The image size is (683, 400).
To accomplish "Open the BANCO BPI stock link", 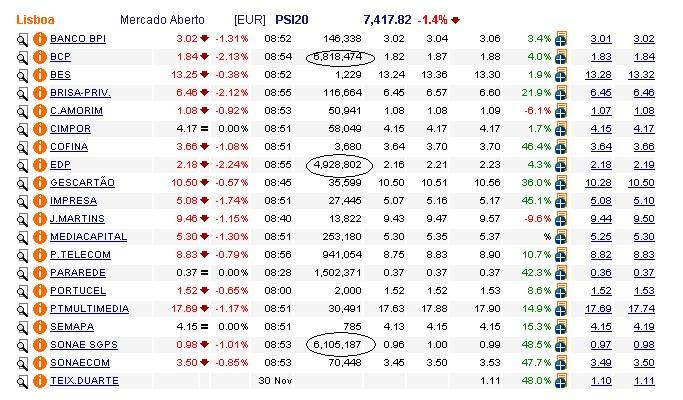I will coord(77,39).
